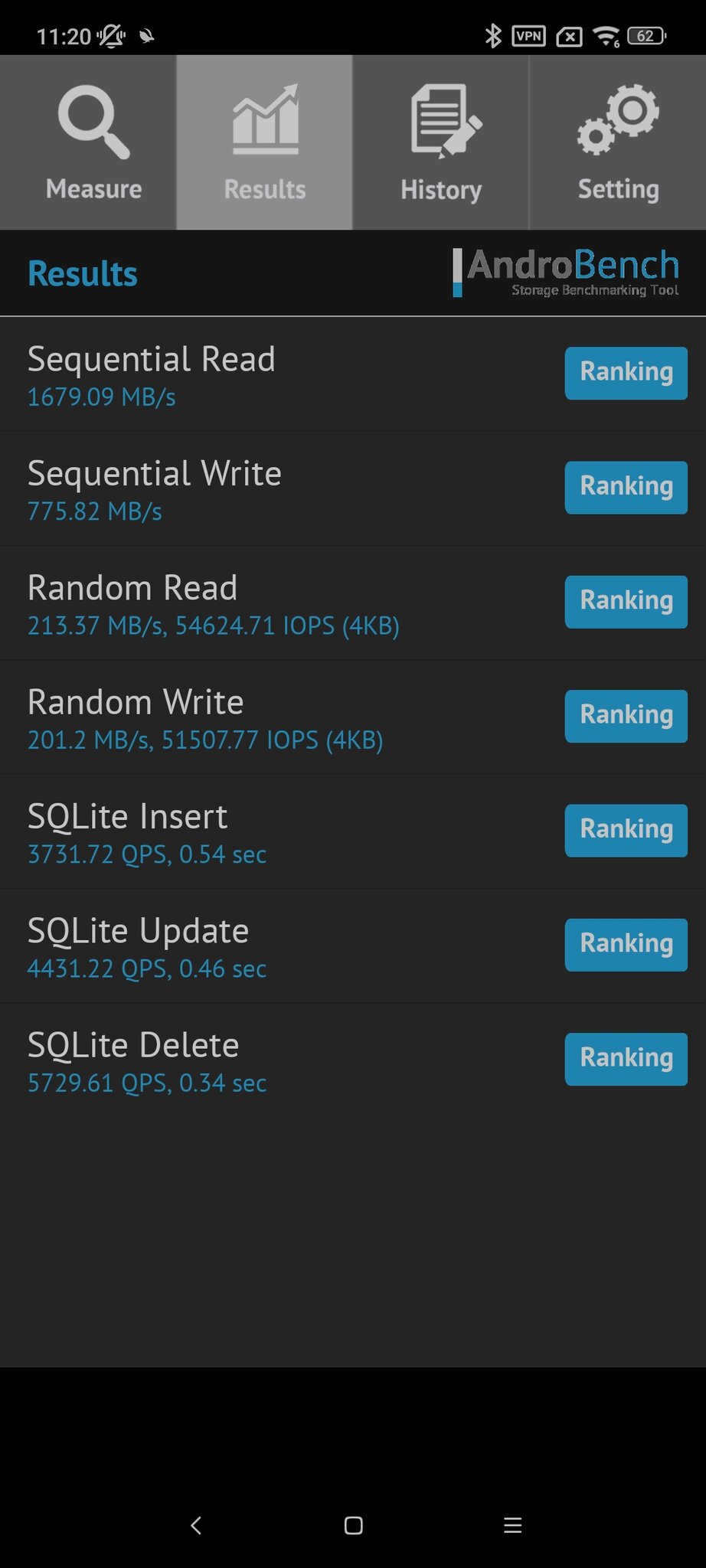706x1568 pixels.
Task: Open Ranking for SQLite Delete
Action: click(626, 1059)
